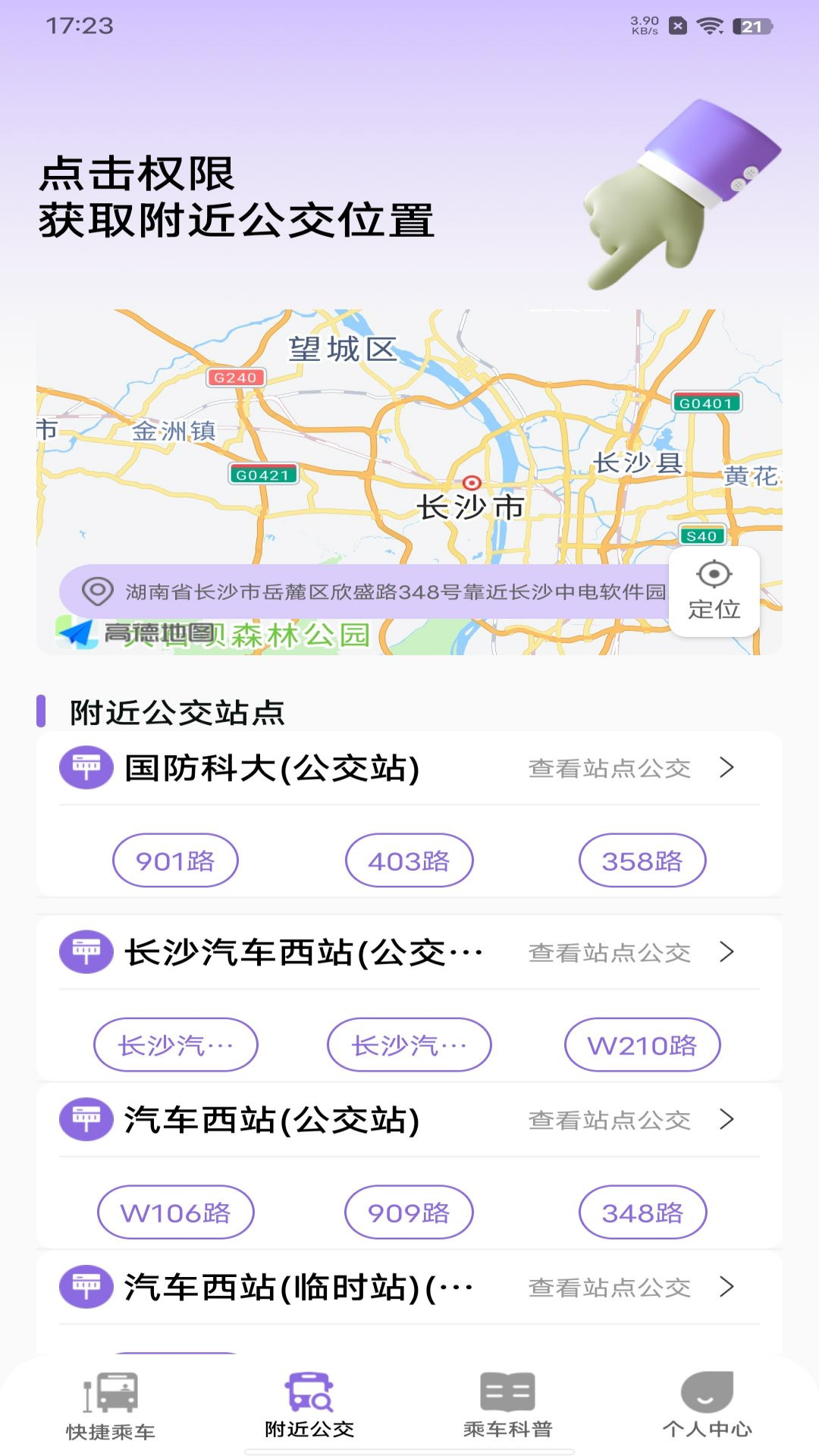Viewport: 819px width, 1456px height.
Task: Tap the location pin icon in the address bar
Action: [97, 591]
